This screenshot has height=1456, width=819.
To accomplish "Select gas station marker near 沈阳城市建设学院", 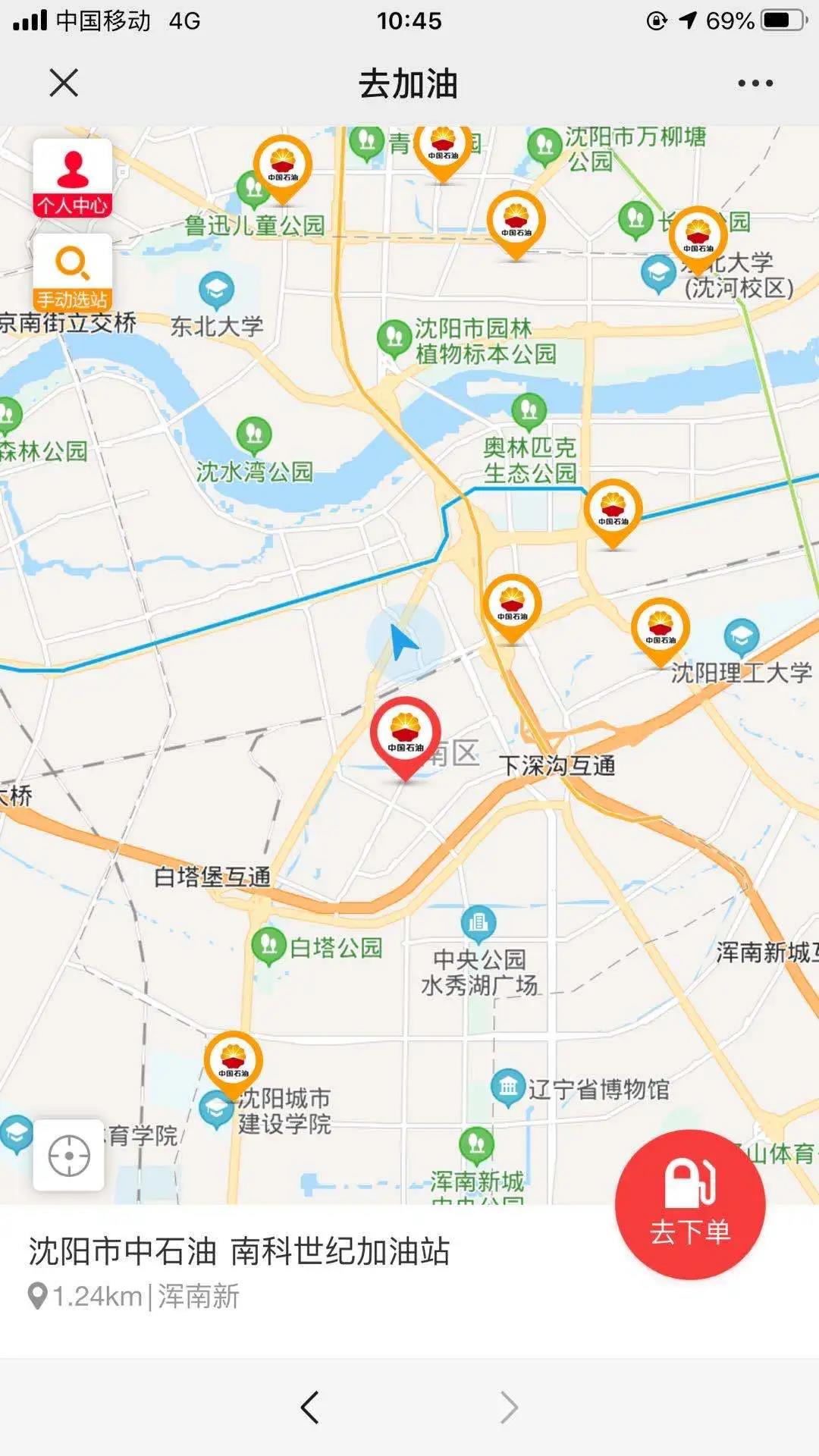I will click(234, 1061).
